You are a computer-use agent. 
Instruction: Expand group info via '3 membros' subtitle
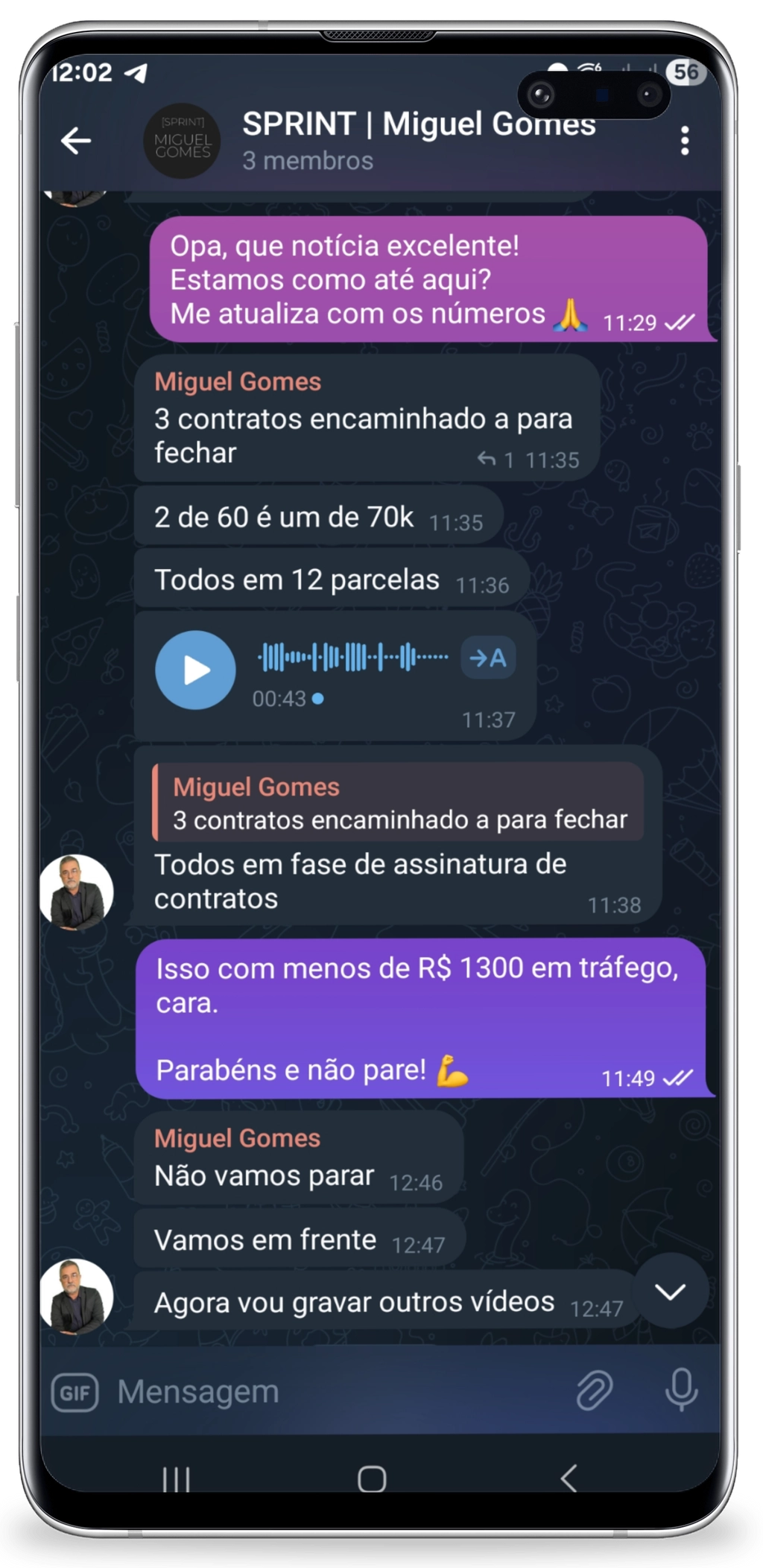(308, 160)
